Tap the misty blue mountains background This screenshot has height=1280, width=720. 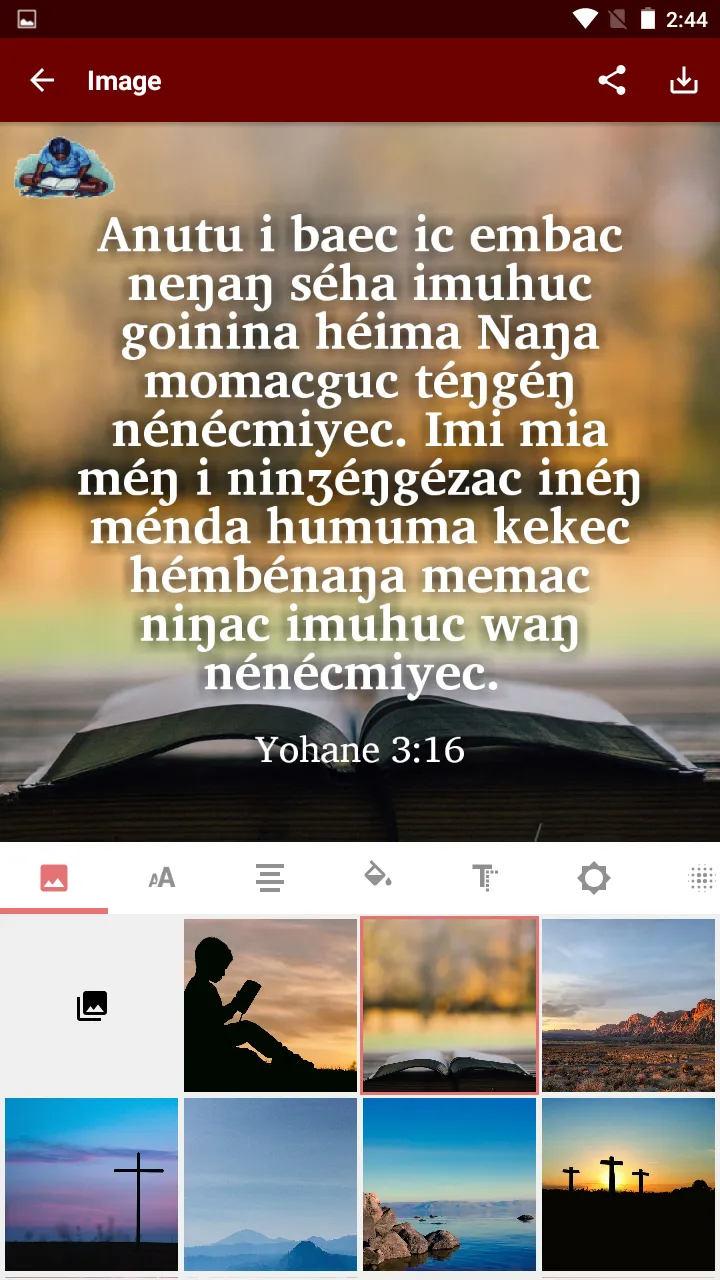(270, 1184)
